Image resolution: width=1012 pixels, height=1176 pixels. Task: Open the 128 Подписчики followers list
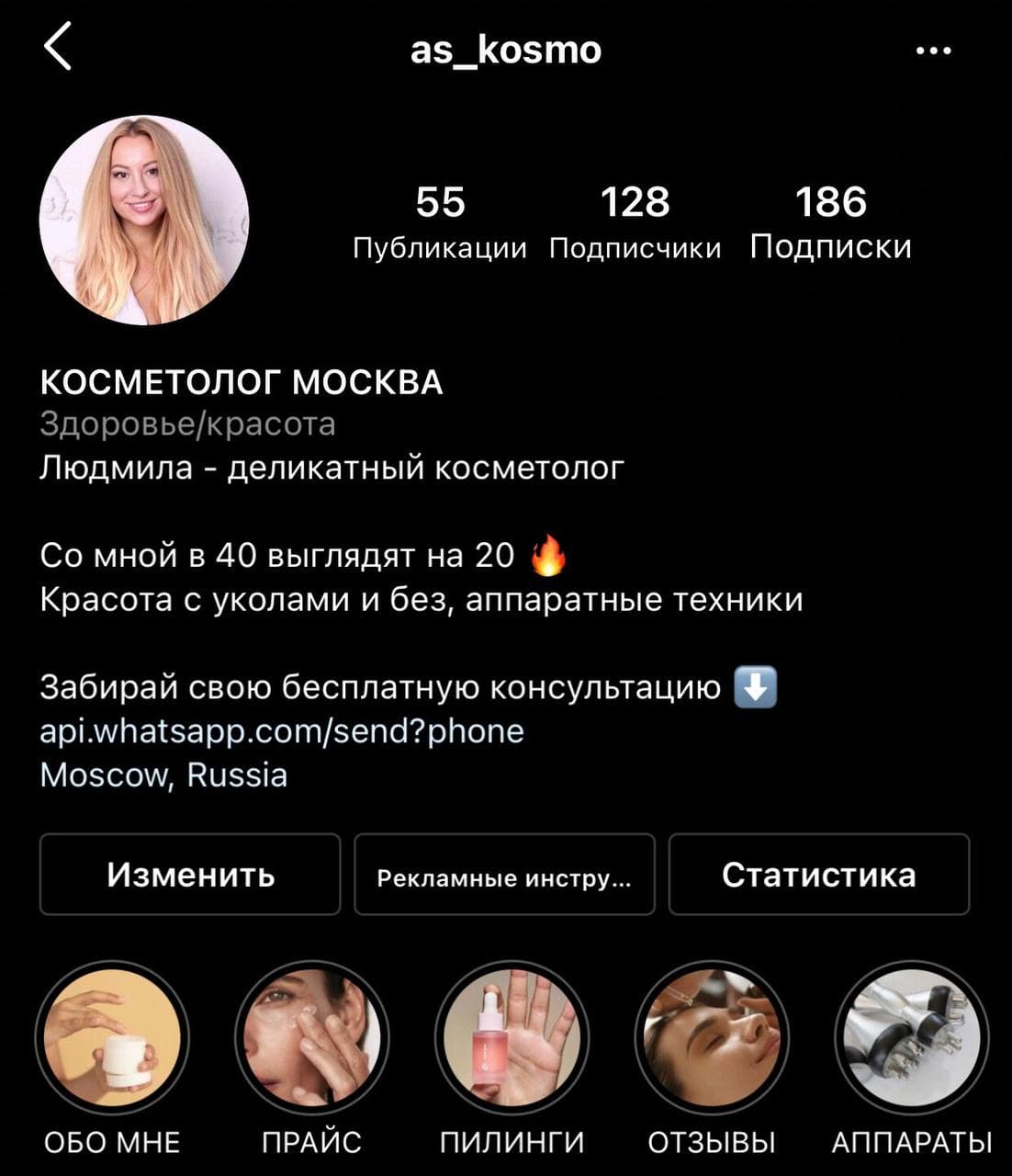tap(635, 222)
